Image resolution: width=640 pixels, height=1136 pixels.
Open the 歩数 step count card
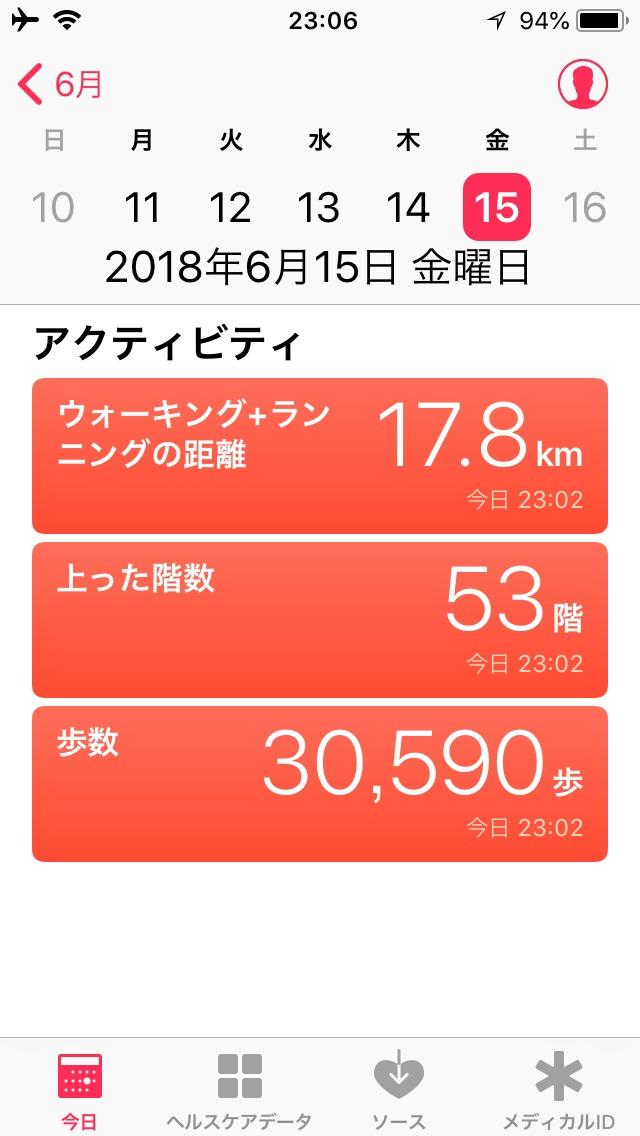tap(319, 783)
